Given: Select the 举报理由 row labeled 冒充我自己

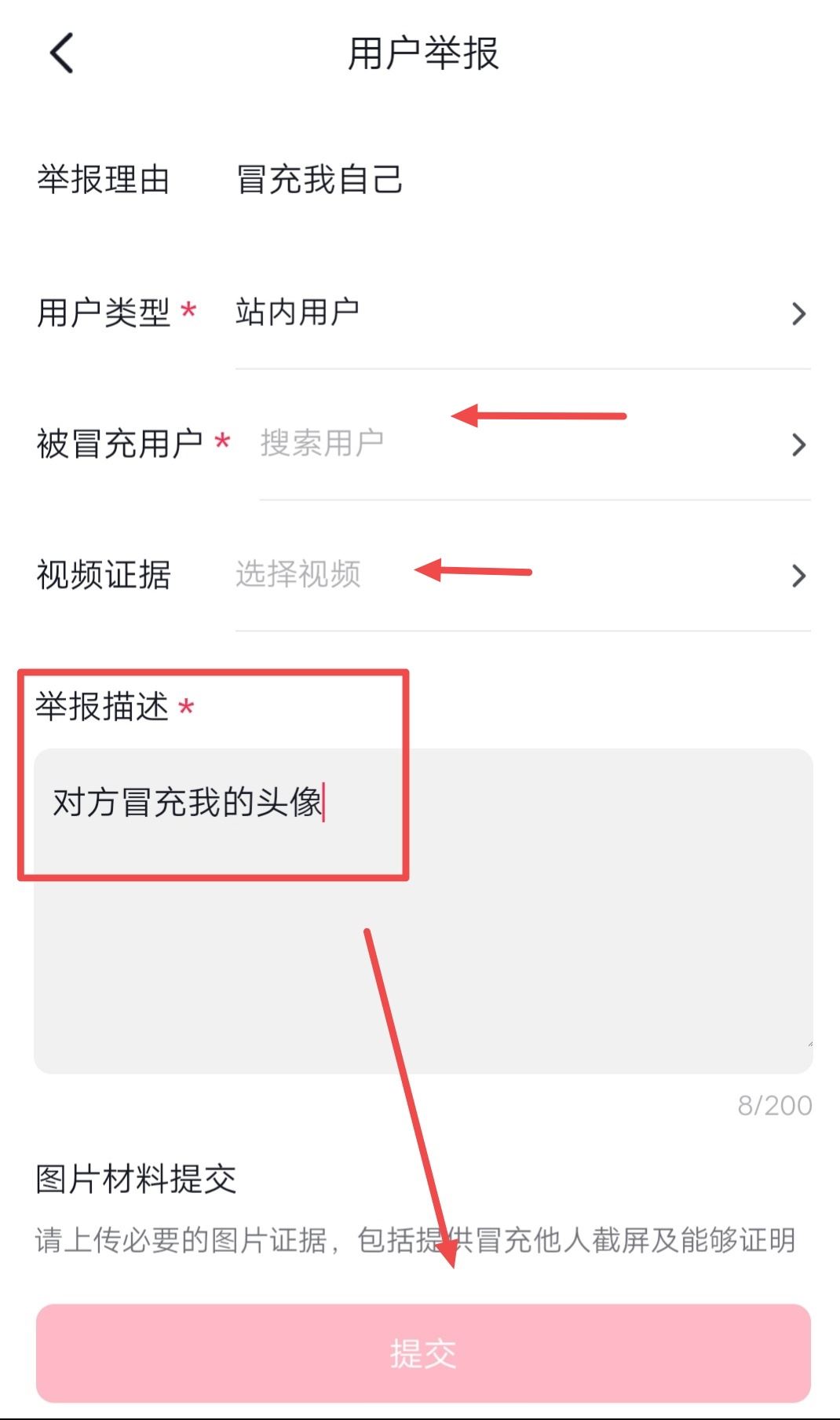Looking at the screenshot, I should pyautogui.click(x=318, y=180).
